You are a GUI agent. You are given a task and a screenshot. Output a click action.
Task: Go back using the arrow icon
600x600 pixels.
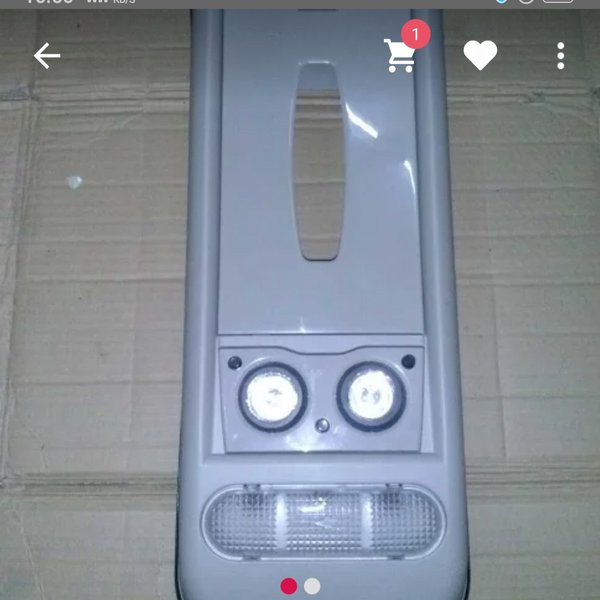[47, 56]
